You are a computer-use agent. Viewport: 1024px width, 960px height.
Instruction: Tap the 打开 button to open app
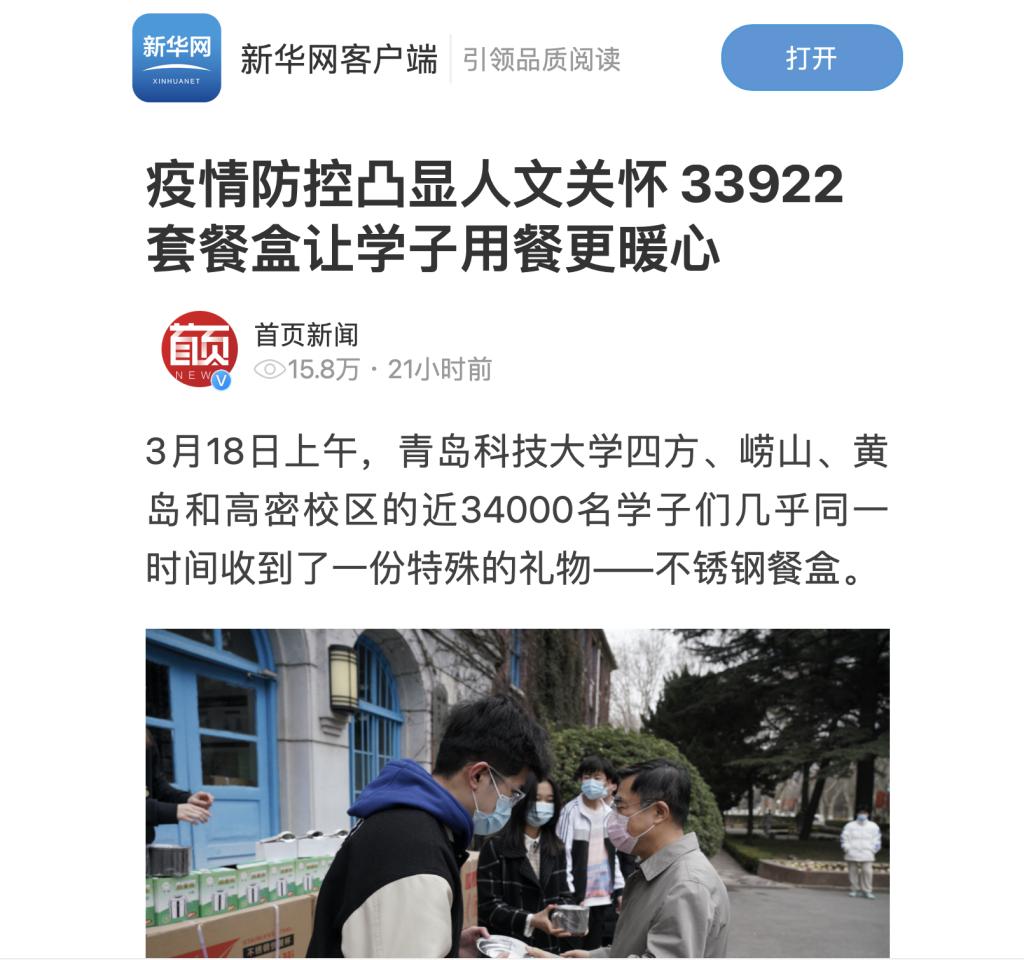pos(811,58)
